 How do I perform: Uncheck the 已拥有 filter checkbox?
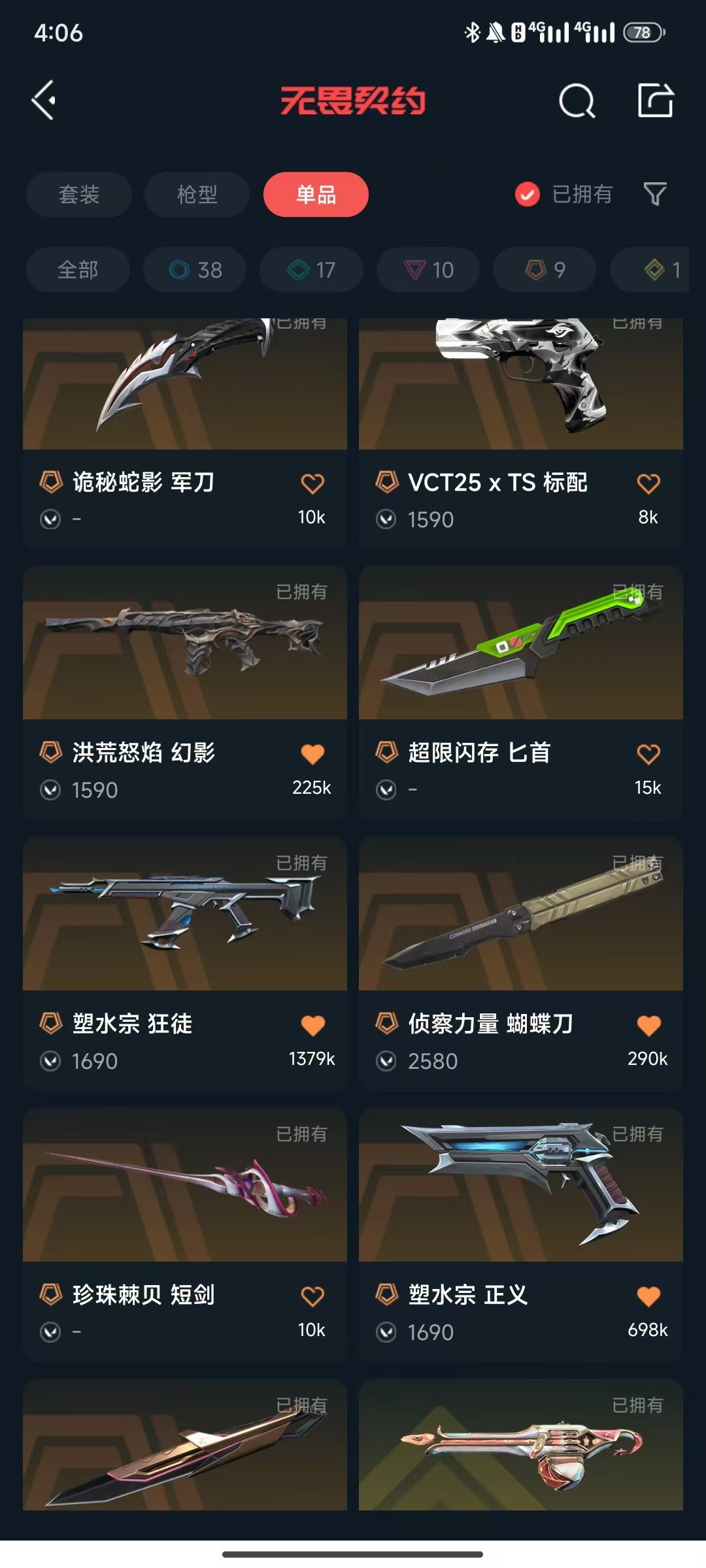pyautogui.click(x=528, y=194)
